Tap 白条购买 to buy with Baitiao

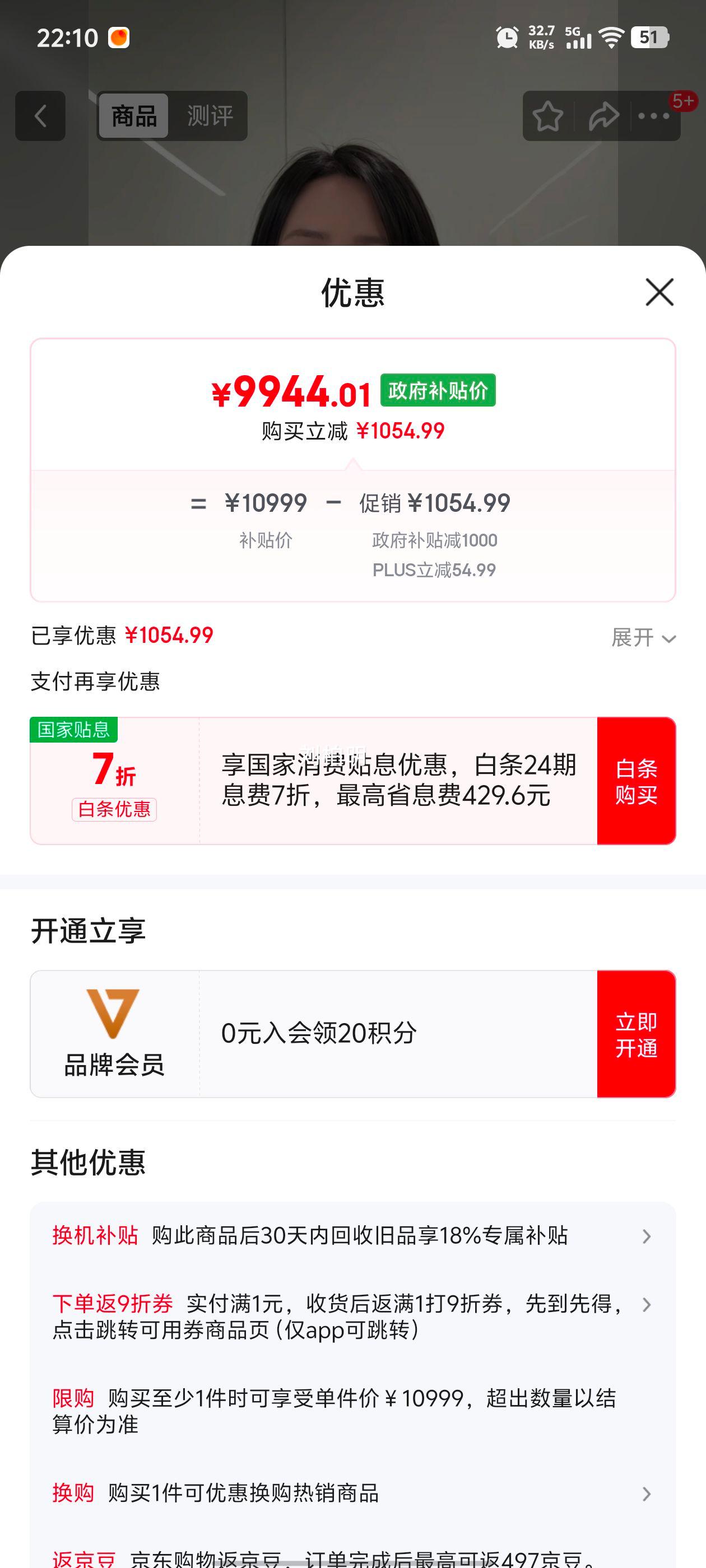pyautogui.click(x=636, y=780)
